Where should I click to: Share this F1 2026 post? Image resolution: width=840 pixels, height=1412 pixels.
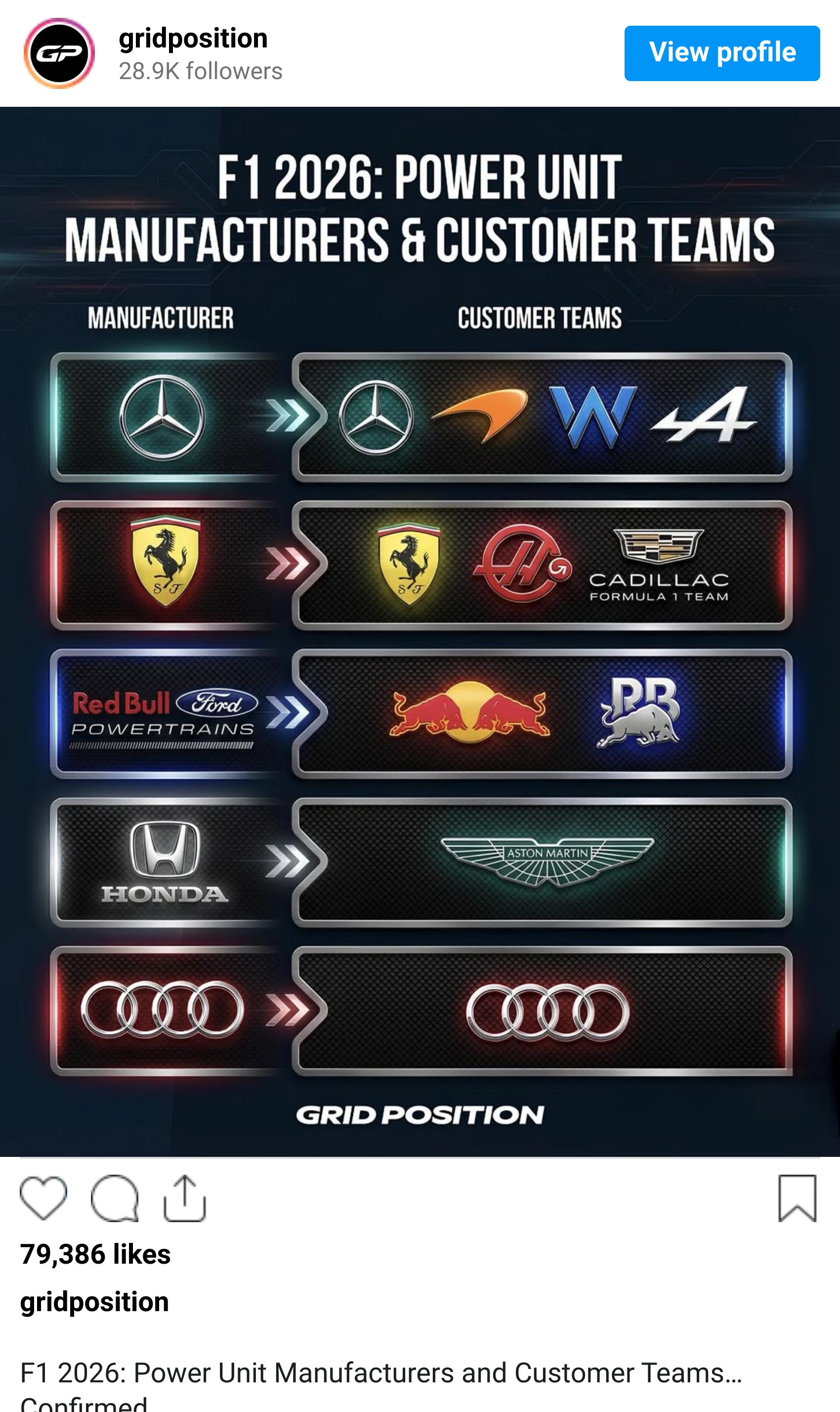tap(184, 1197)
